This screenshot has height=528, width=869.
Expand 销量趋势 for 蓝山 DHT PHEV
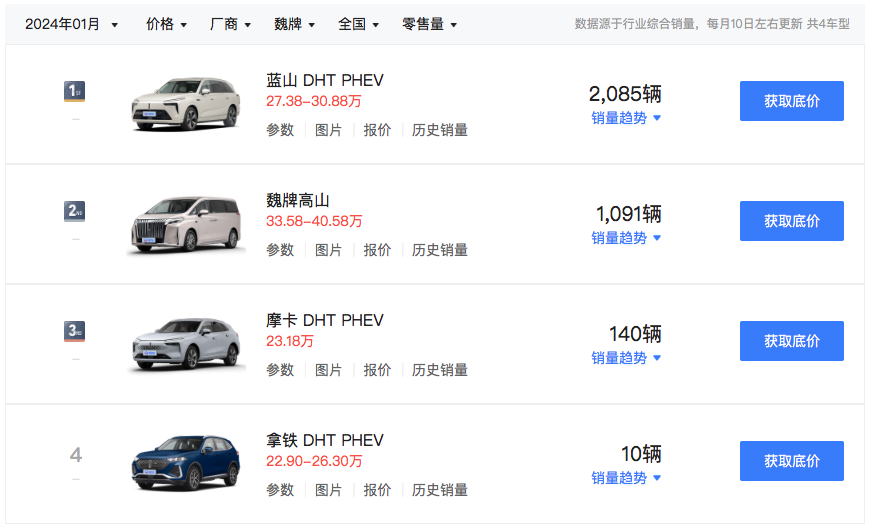626,118
